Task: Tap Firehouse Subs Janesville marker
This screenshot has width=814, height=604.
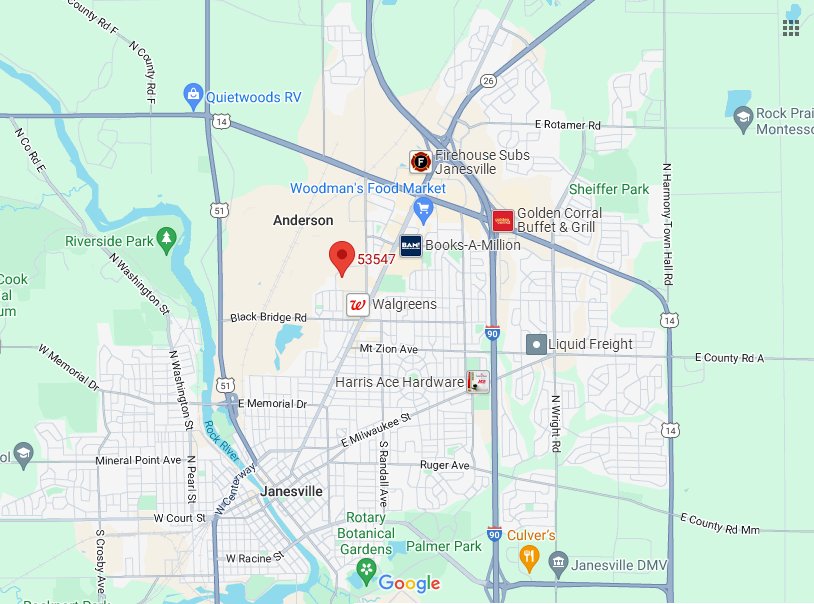Action: tap(421, 161)
